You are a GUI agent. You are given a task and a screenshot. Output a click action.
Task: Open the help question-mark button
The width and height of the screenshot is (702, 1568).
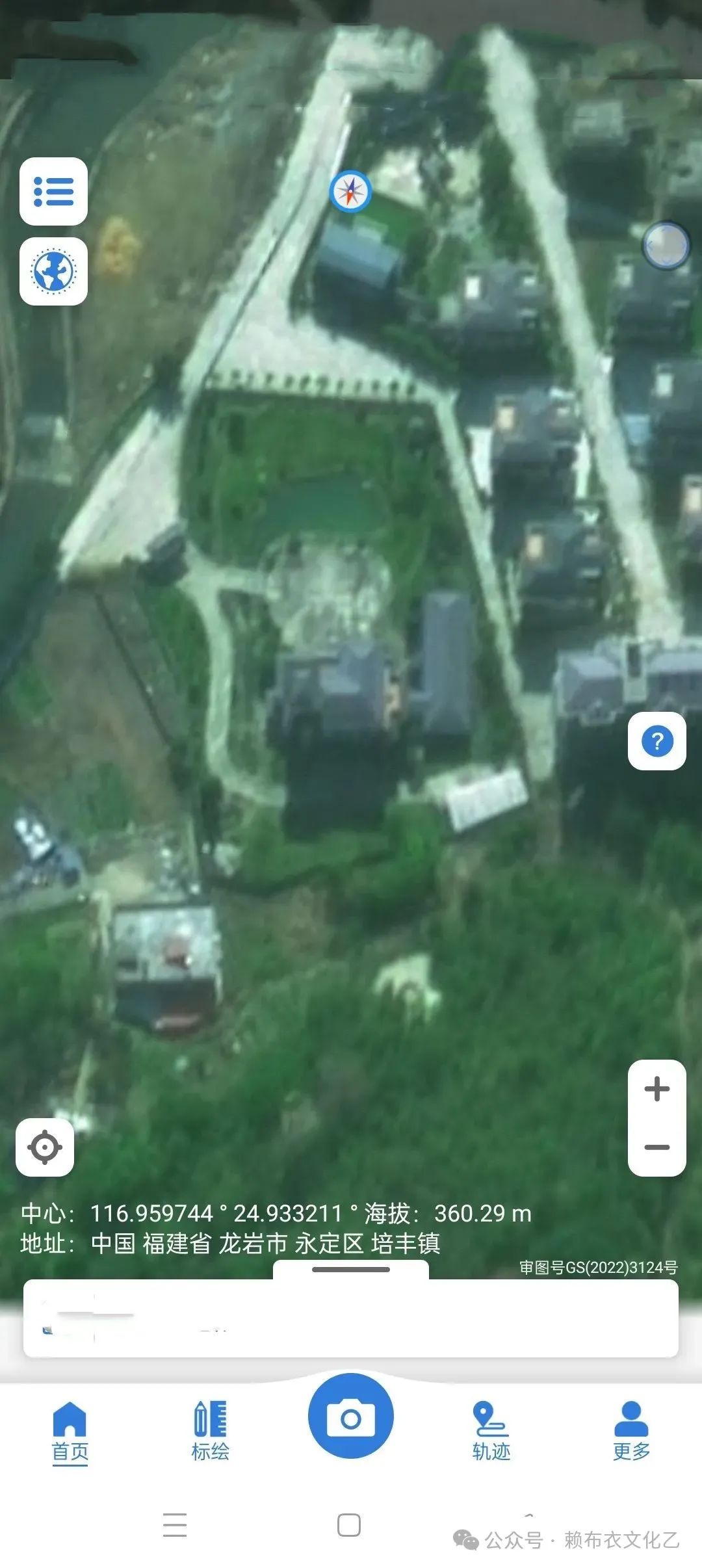[656, 741]
